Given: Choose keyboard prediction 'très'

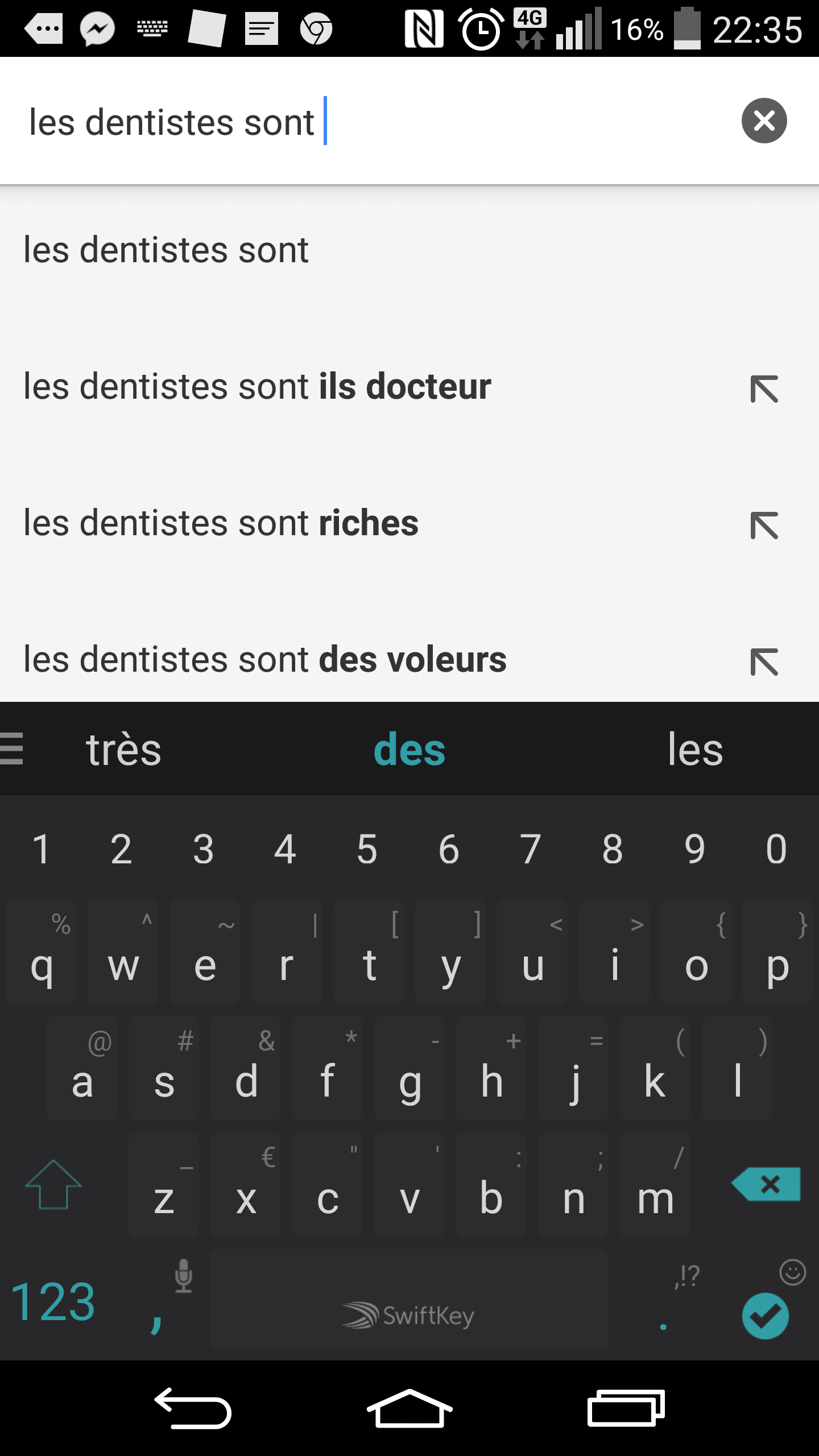Looking at the screenshot, I should tap(124, 750).
